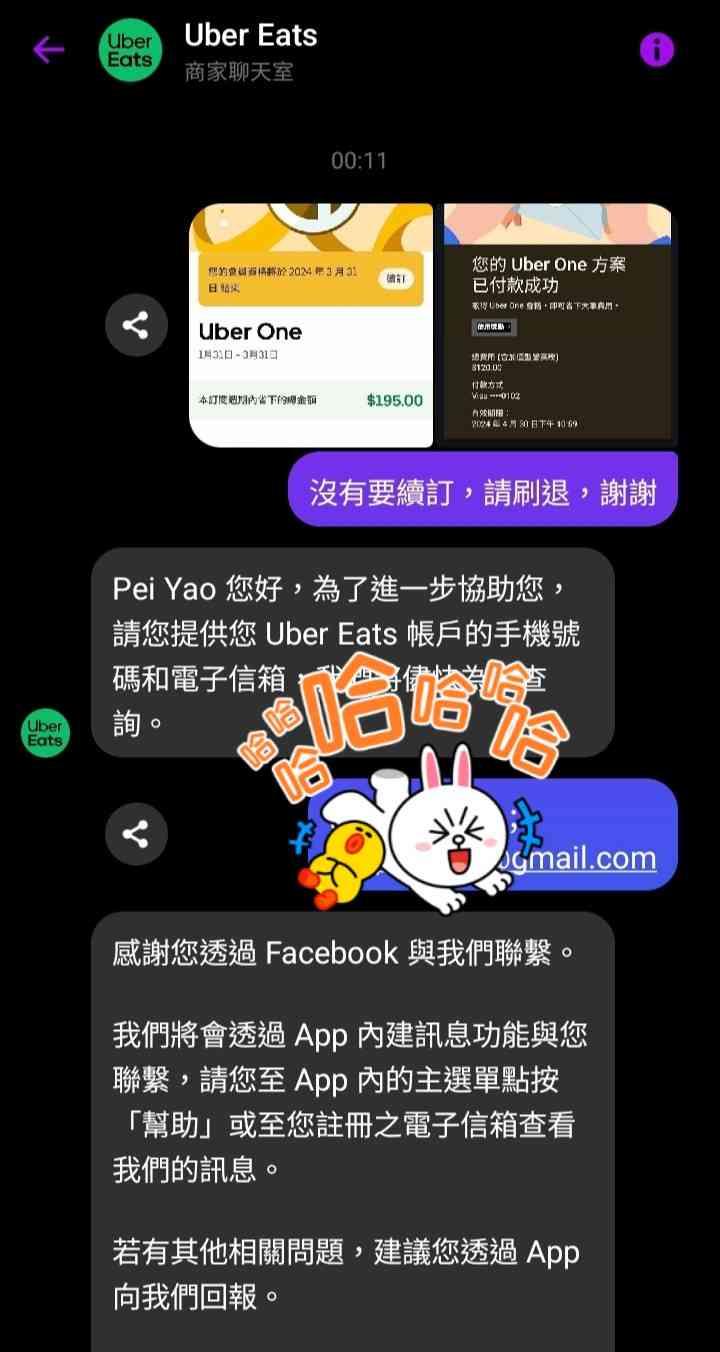Go back from the Uber Eats chat
Image resolution: width=720 pixels, height=1352 pixels.
[48, 49]
